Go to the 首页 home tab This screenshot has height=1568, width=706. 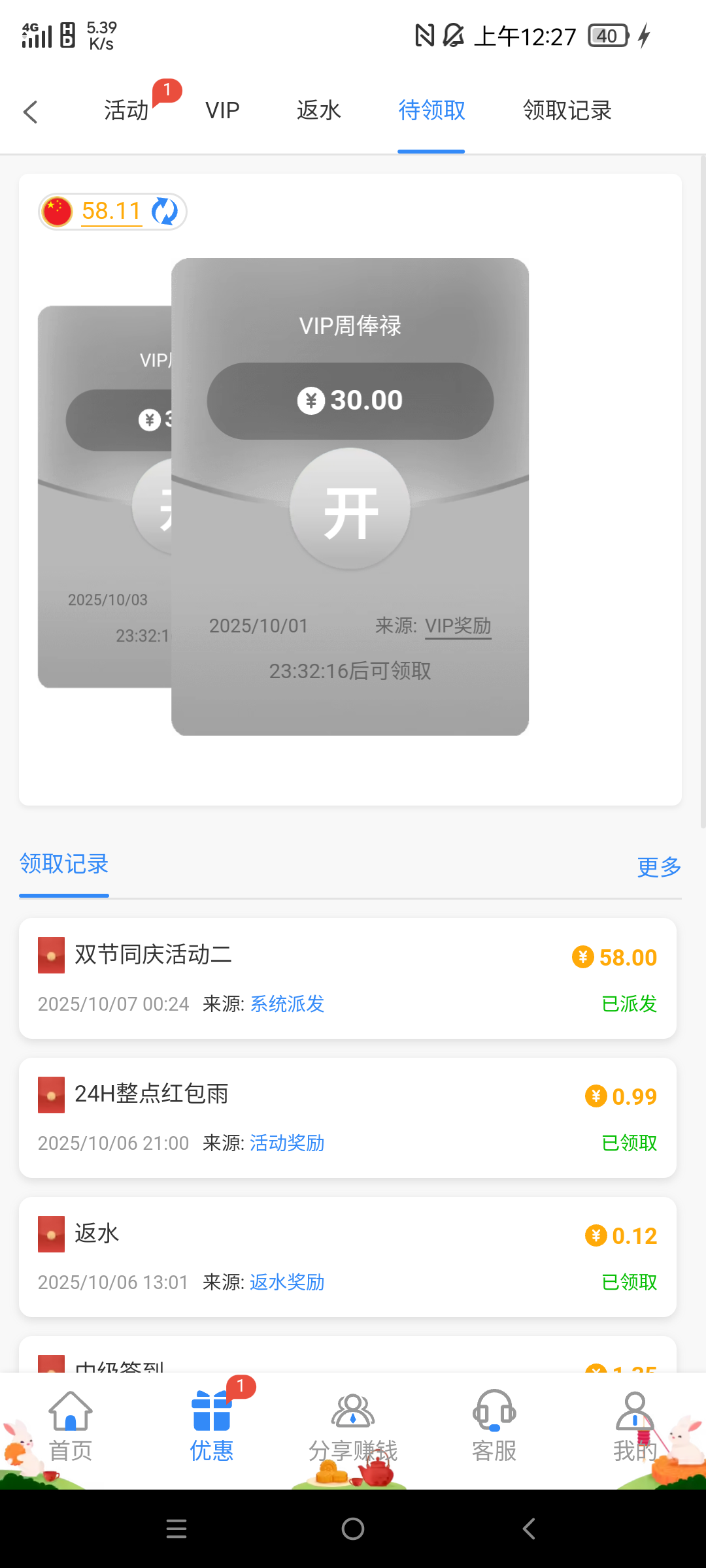71,1426
